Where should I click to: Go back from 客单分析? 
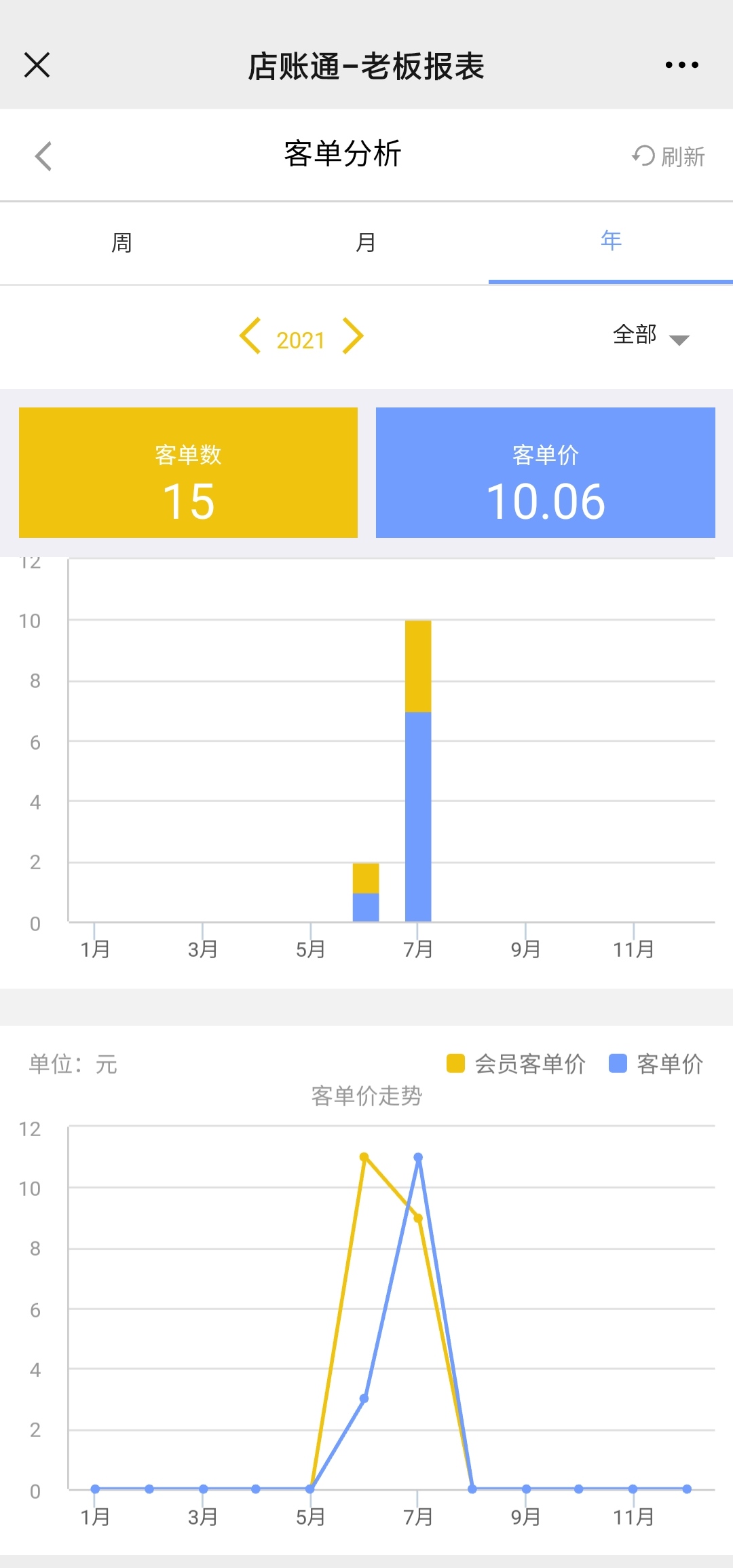tap(43, 156)
